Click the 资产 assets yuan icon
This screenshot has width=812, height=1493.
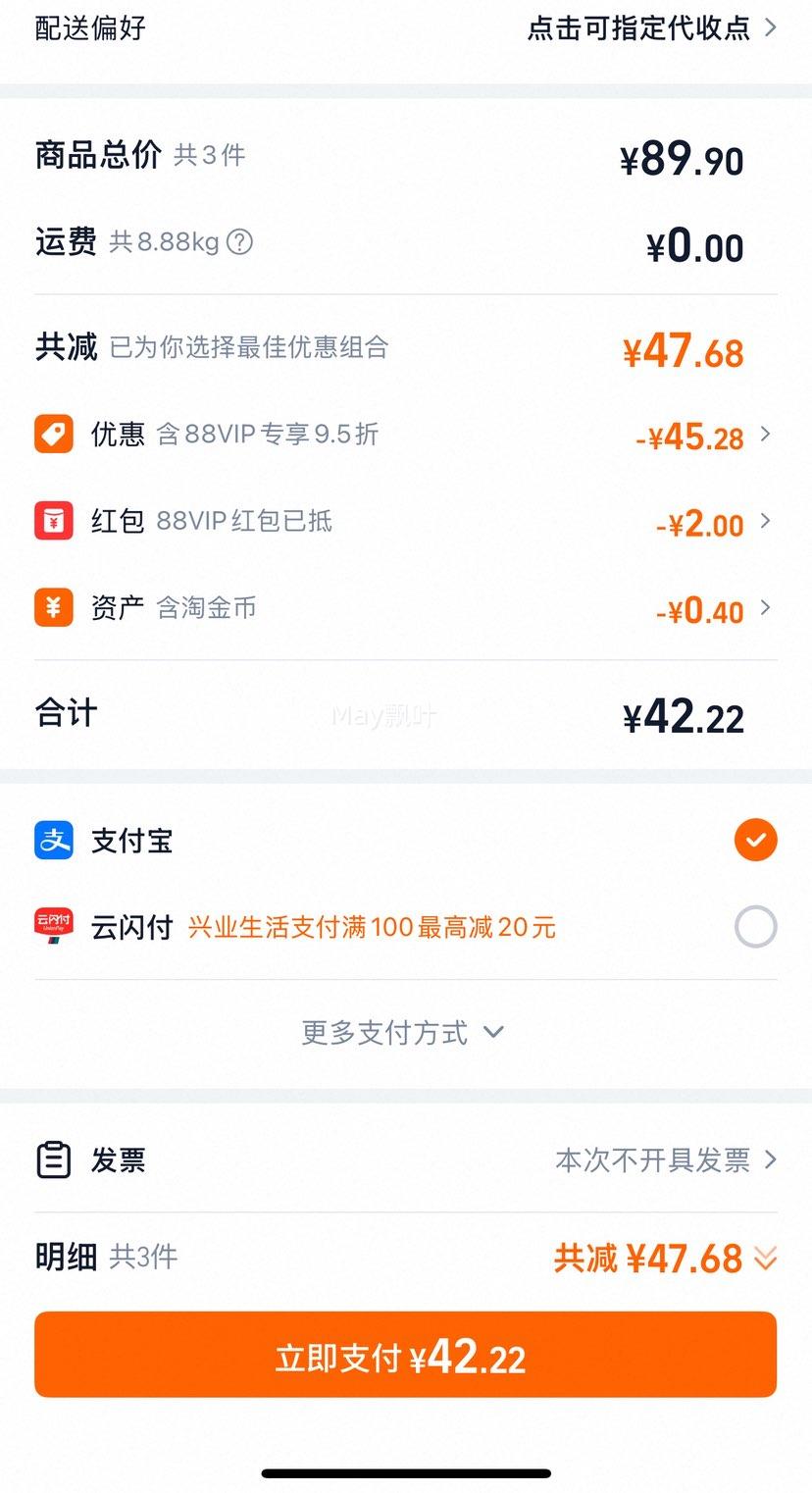pyautogui.click(x=53, y=606)
